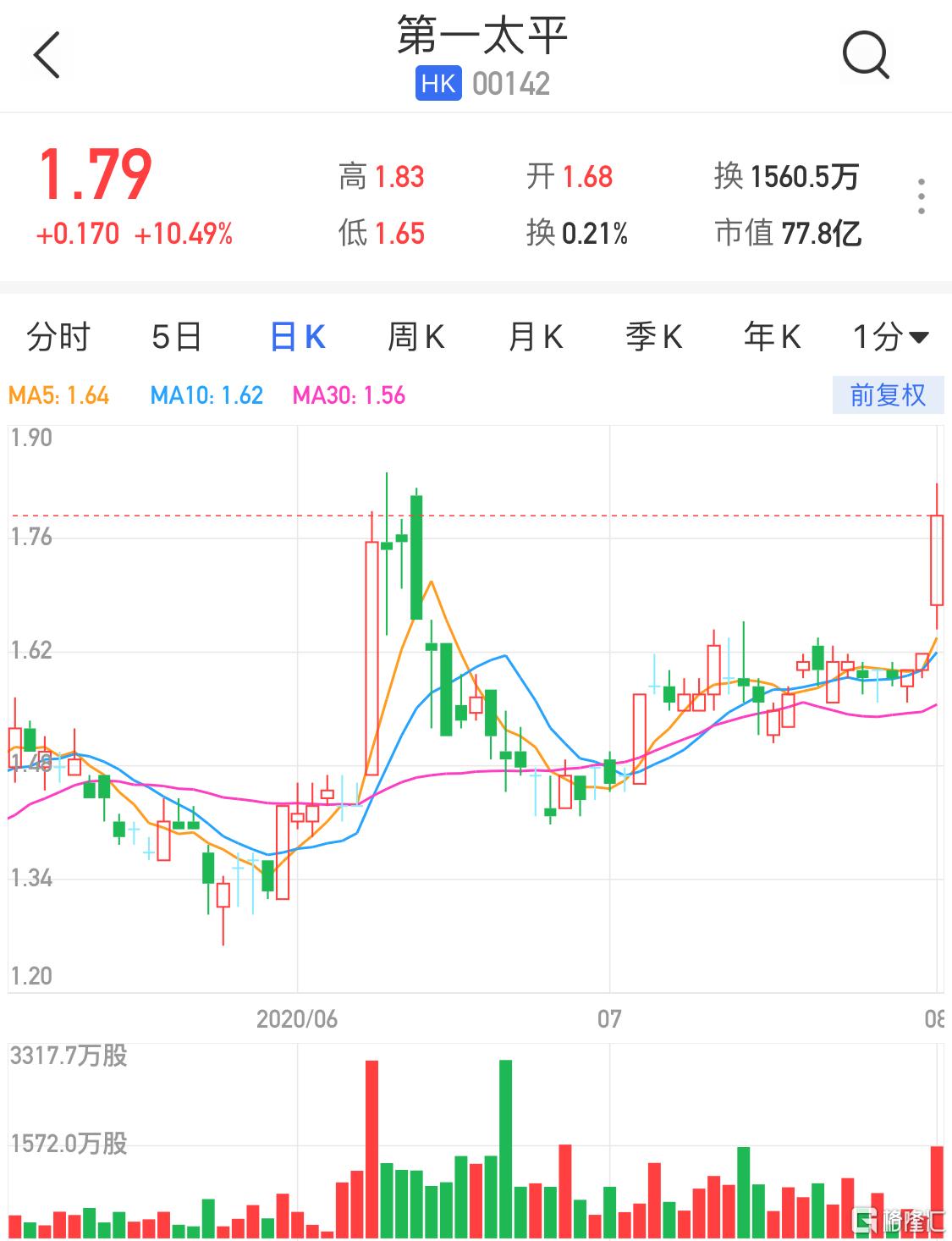
Task: Switch to the 分时 intraday chart tab
Action: pyautogui.click(x=58, y=337)
